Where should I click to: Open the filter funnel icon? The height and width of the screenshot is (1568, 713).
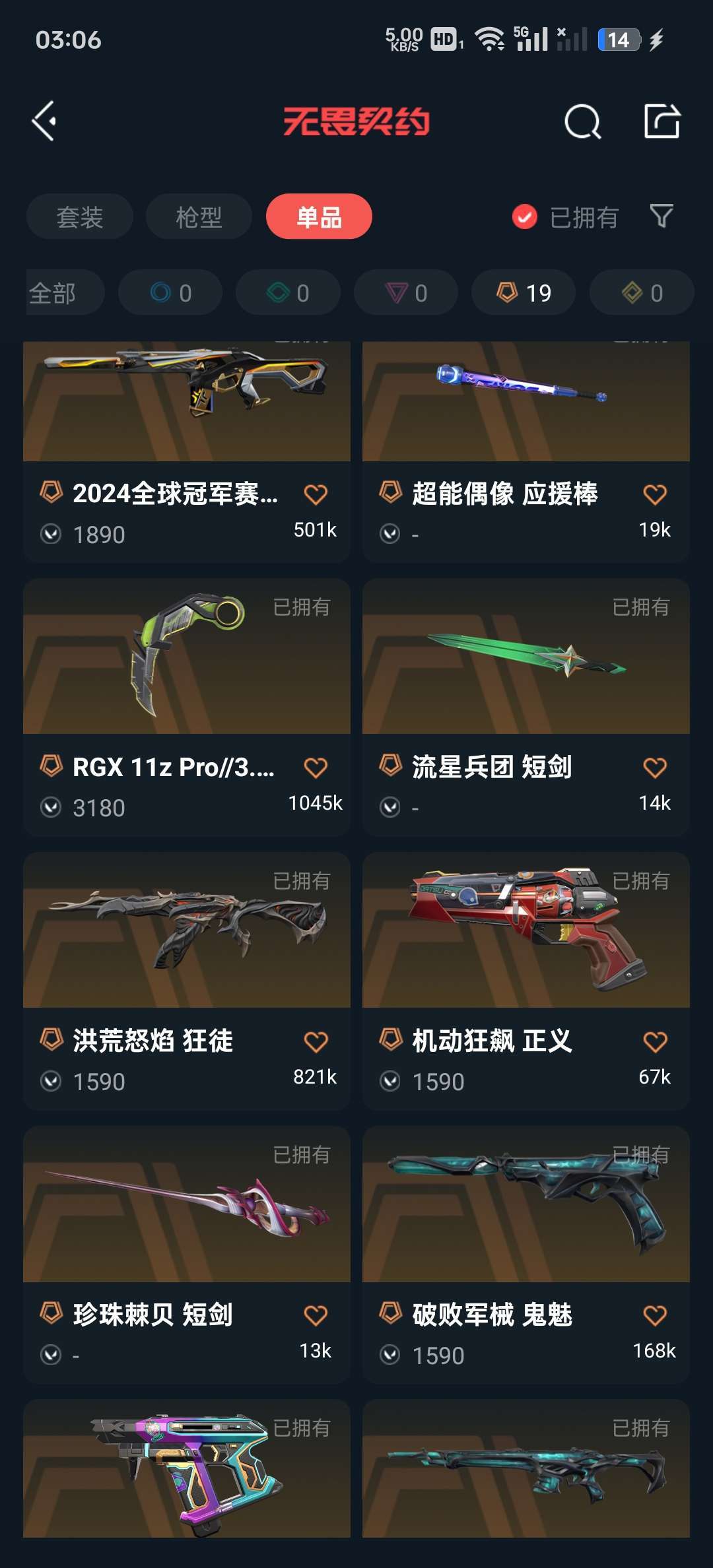(x=662, y=216)
